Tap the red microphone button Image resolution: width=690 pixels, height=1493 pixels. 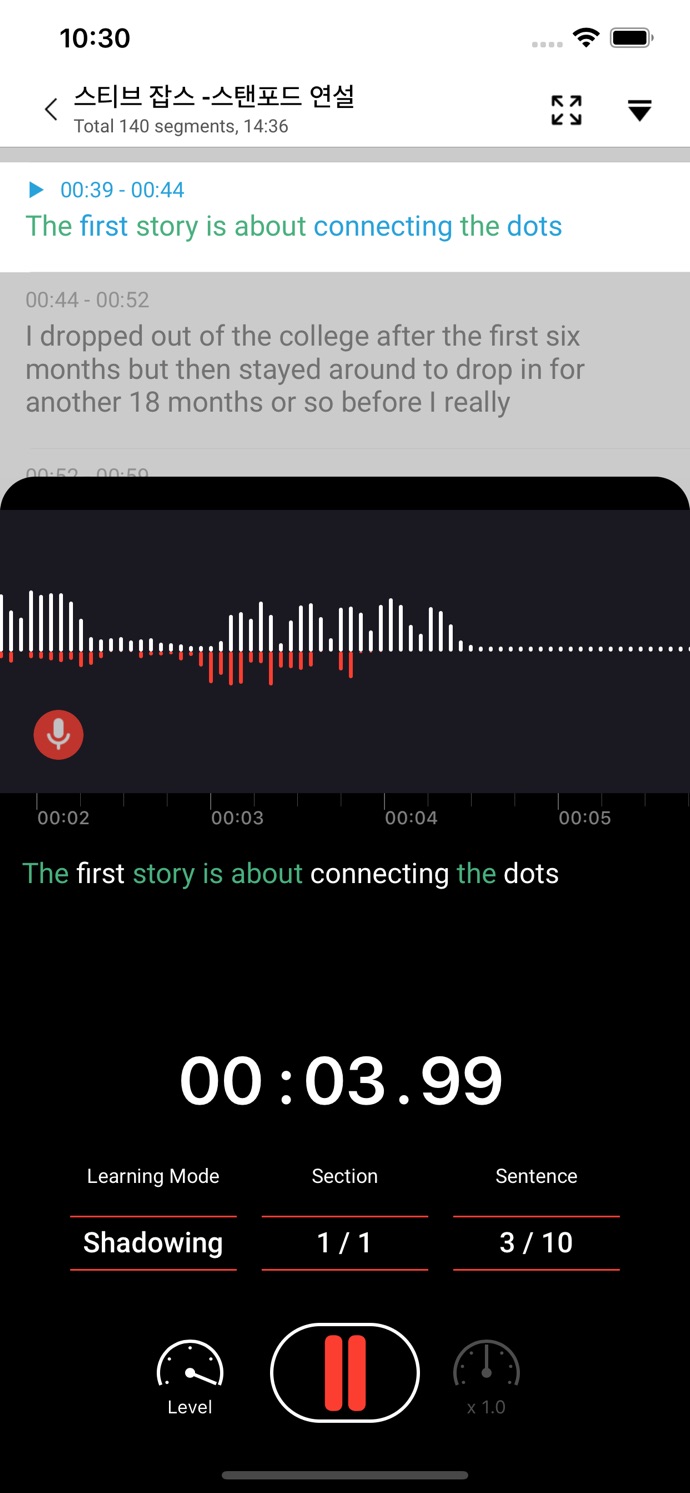coord(58,735)
